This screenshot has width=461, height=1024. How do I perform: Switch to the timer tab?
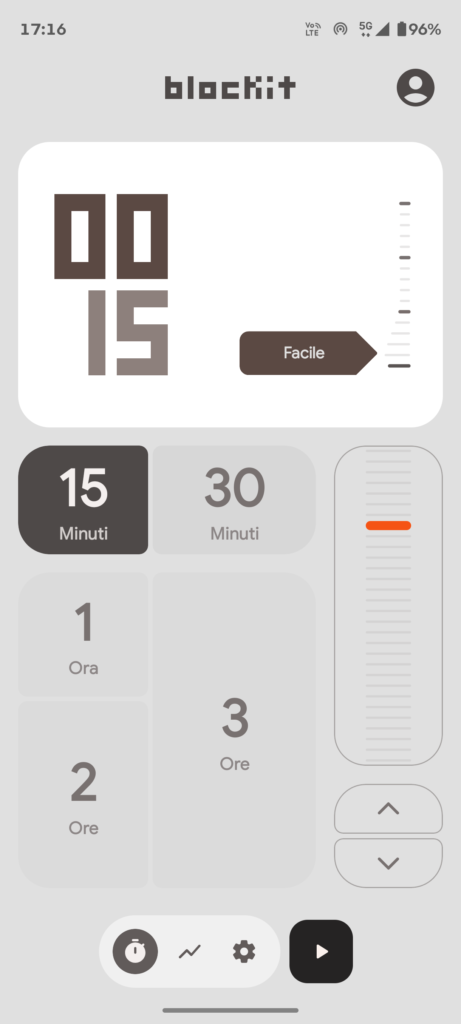[x=135, y=952]
